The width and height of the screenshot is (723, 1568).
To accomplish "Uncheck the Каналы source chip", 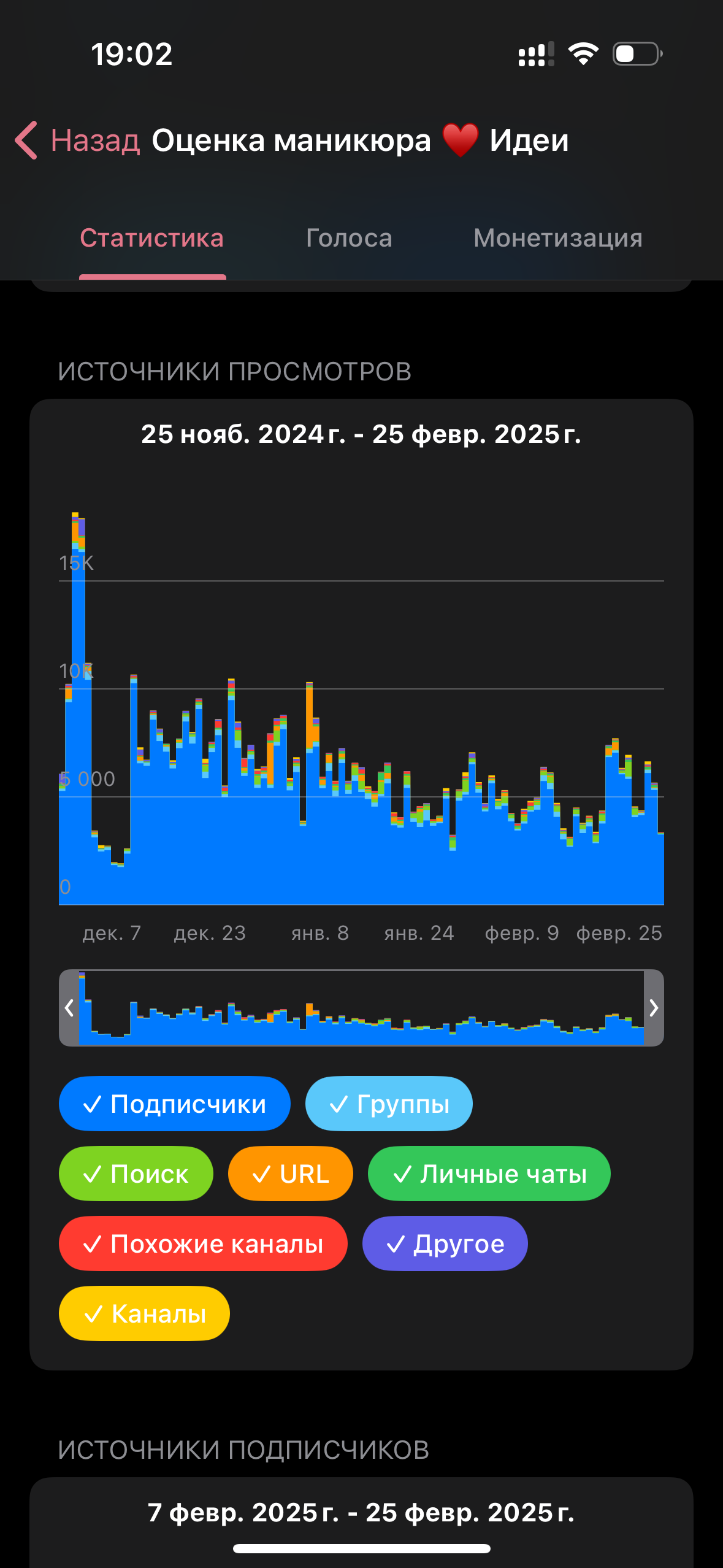I will (144, 1314).
